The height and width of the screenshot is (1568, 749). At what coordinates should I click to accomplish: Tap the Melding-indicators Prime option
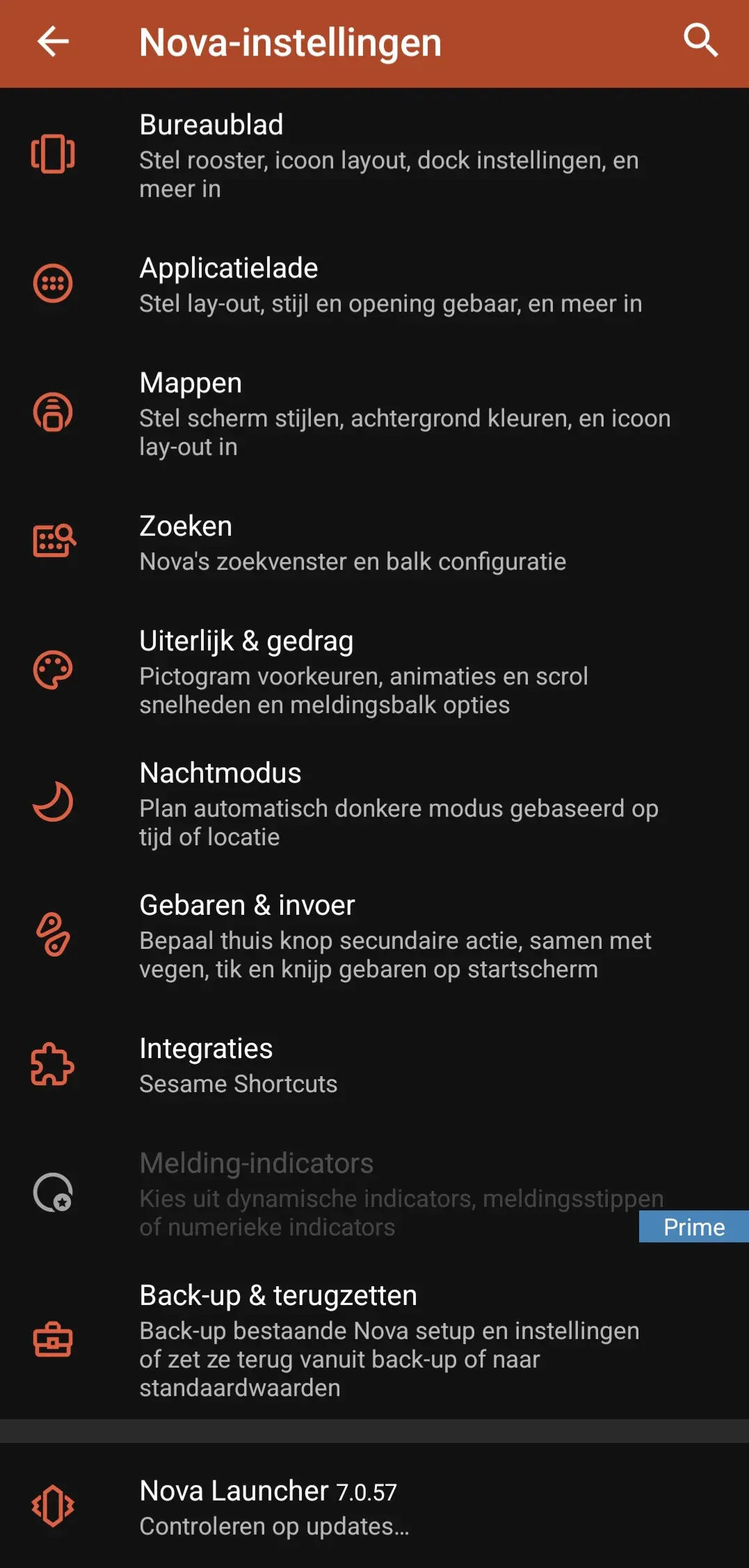point(374,1194)
